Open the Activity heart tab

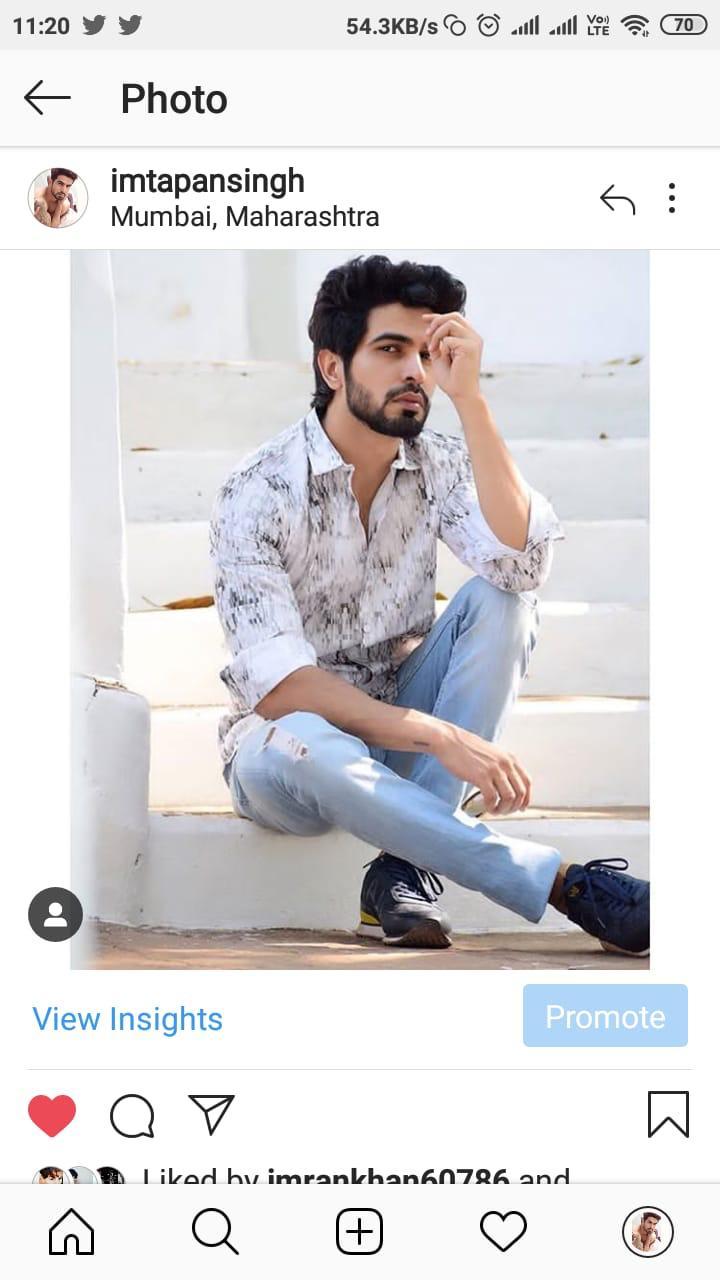[503, 1231]
